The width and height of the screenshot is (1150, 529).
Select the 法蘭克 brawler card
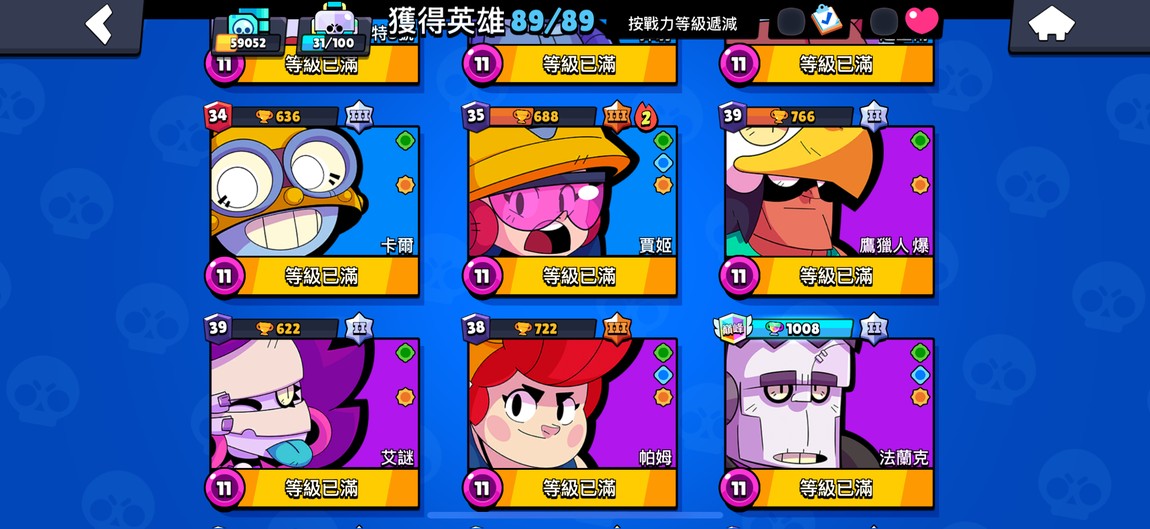click(829, 405)
